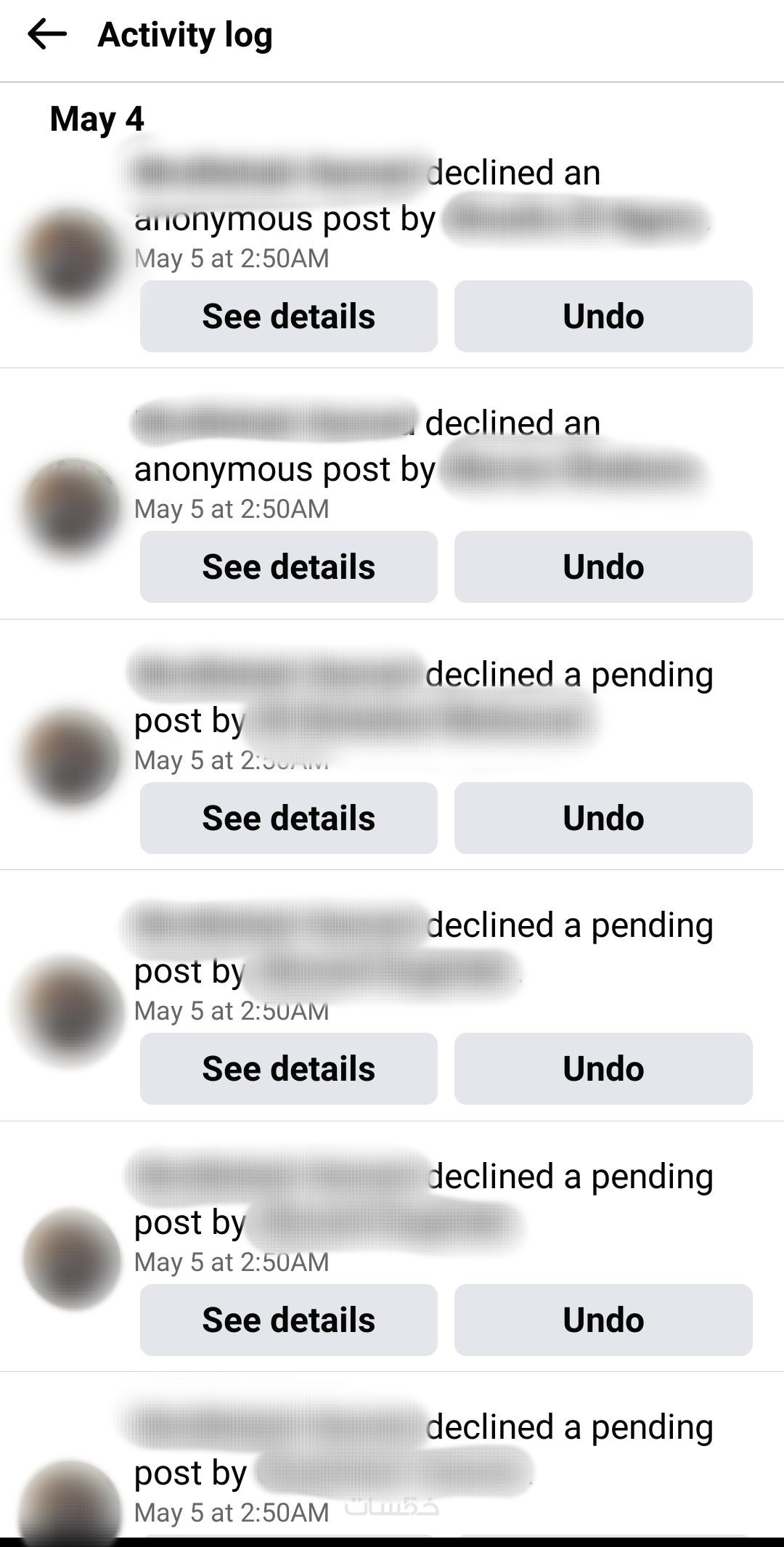Image resolution: width=784 pixels, height=1547 pixels.
Task: Undo the second declined anonymous post
Action: (x=603, y=567)
